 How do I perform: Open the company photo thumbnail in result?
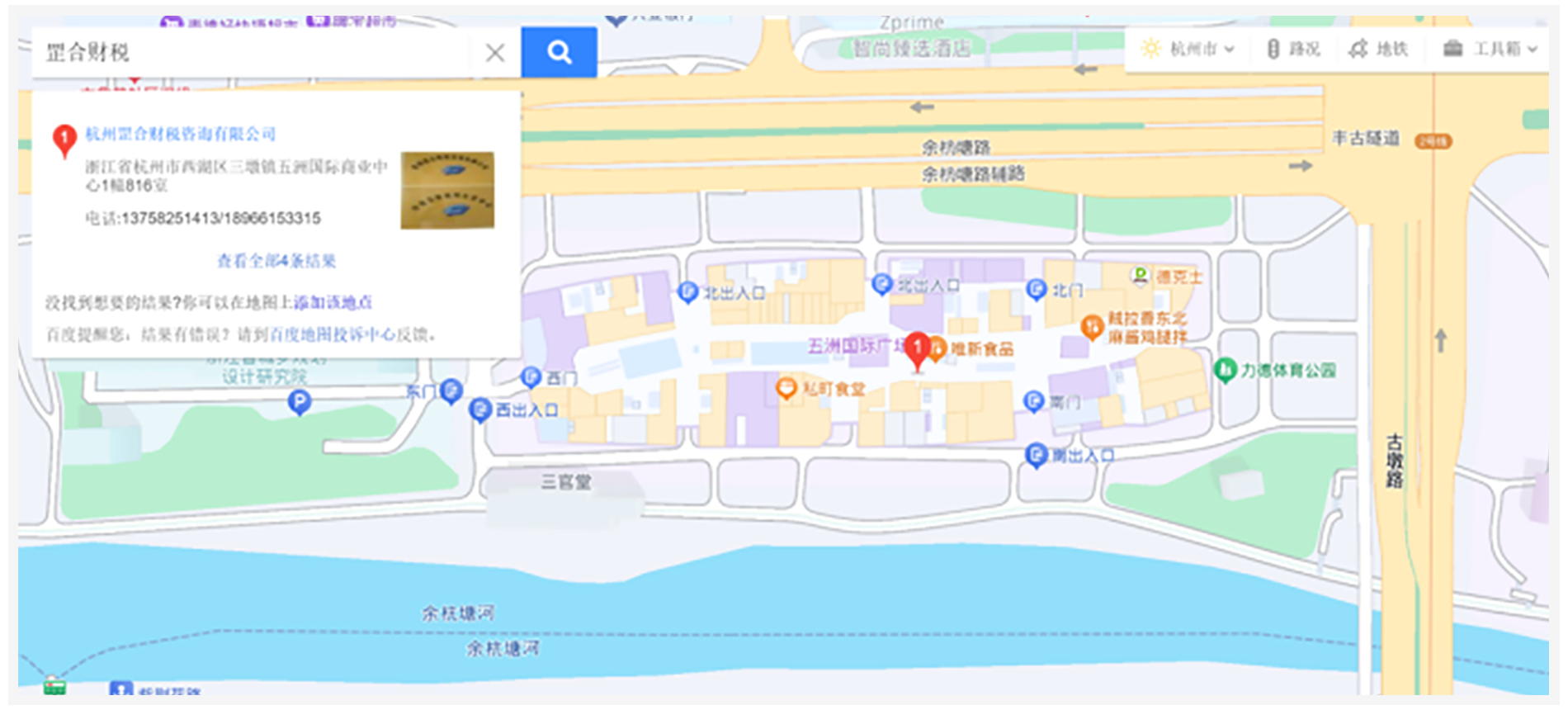(447, 190)
